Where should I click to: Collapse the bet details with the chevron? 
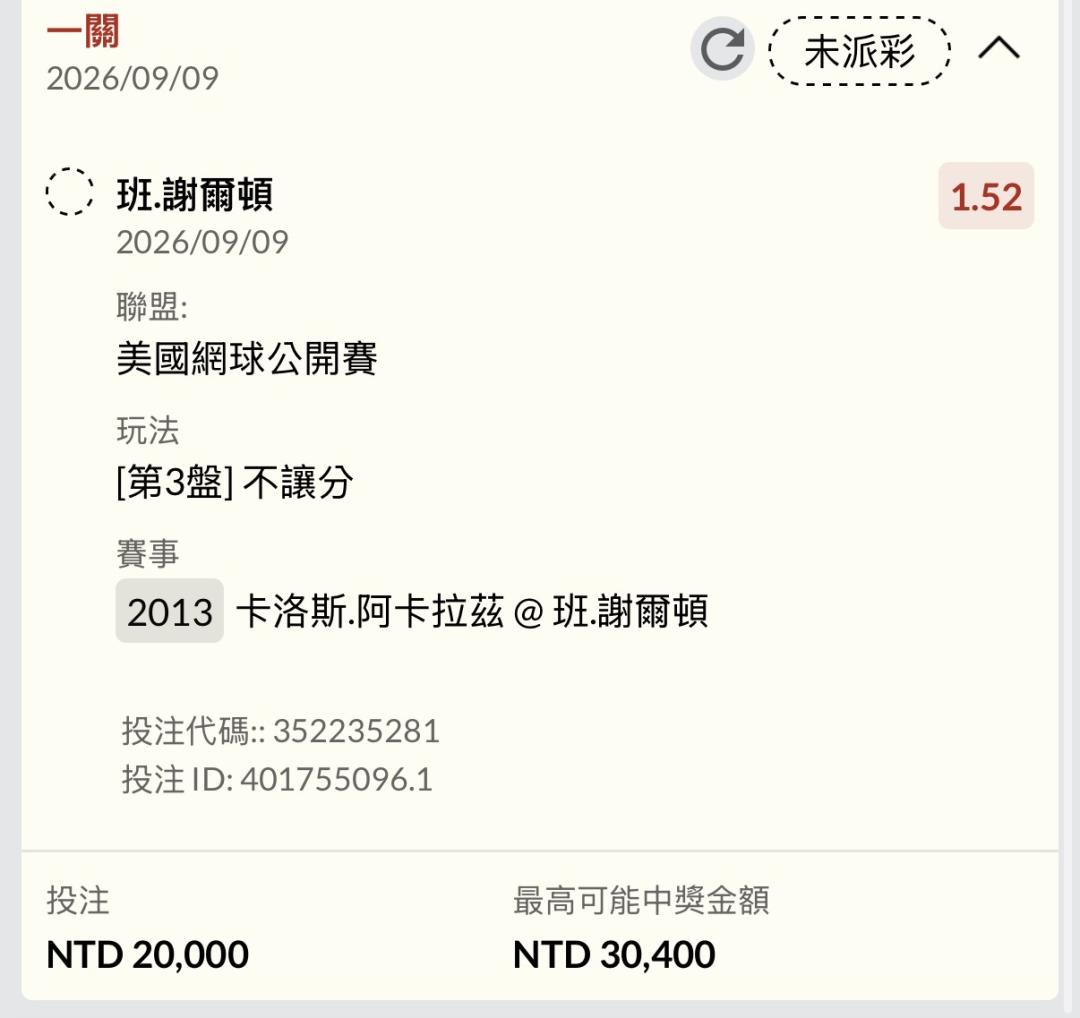pyautogui.click(x=999, y=48)
